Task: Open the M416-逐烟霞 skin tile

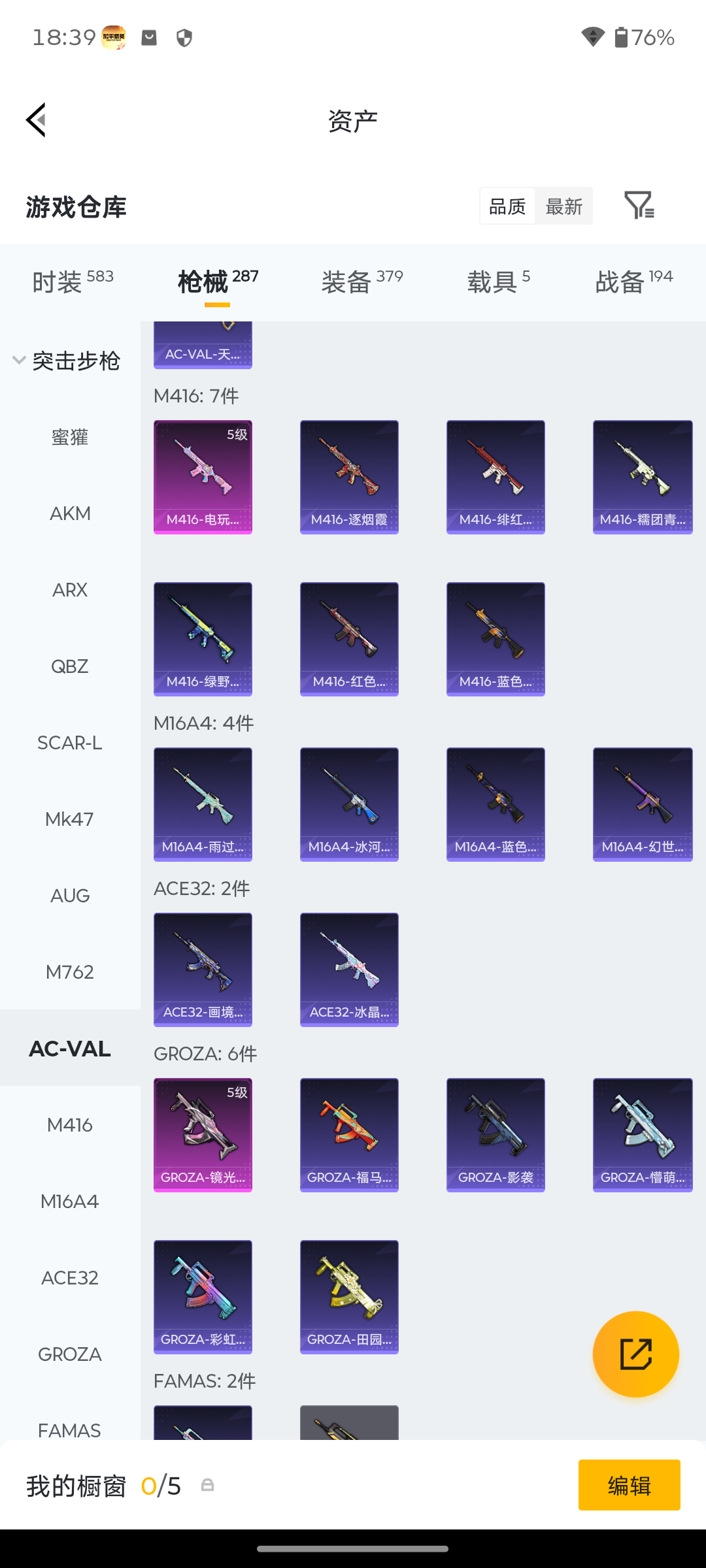Action: coord(349,477)
